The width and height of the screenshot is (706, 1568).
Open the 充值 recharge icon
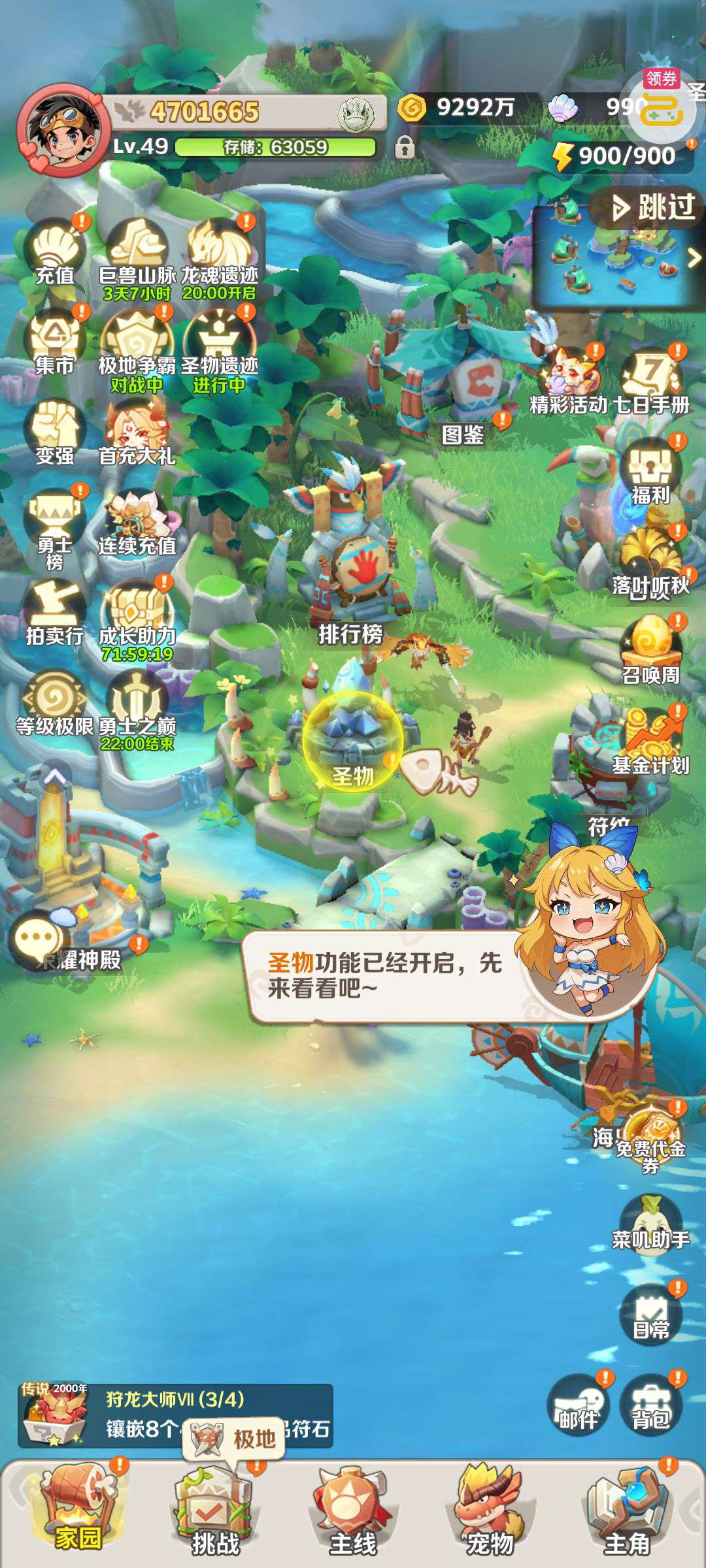(x=55, y=252)
